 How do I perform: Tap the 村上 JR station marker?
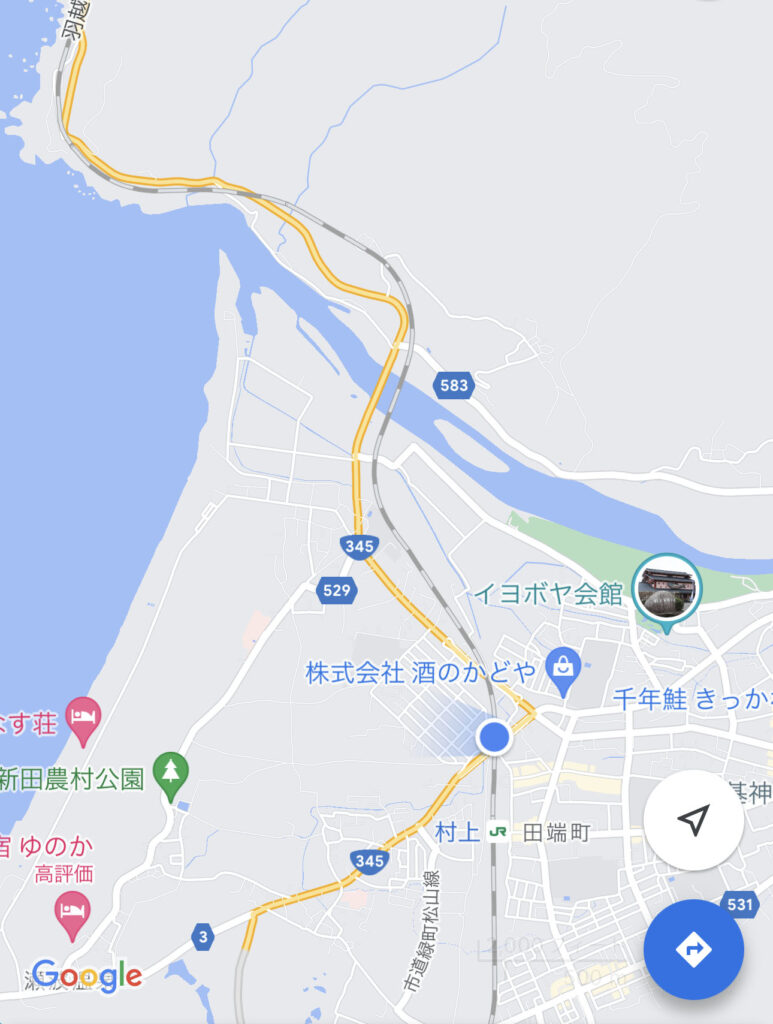pos(498,832)
